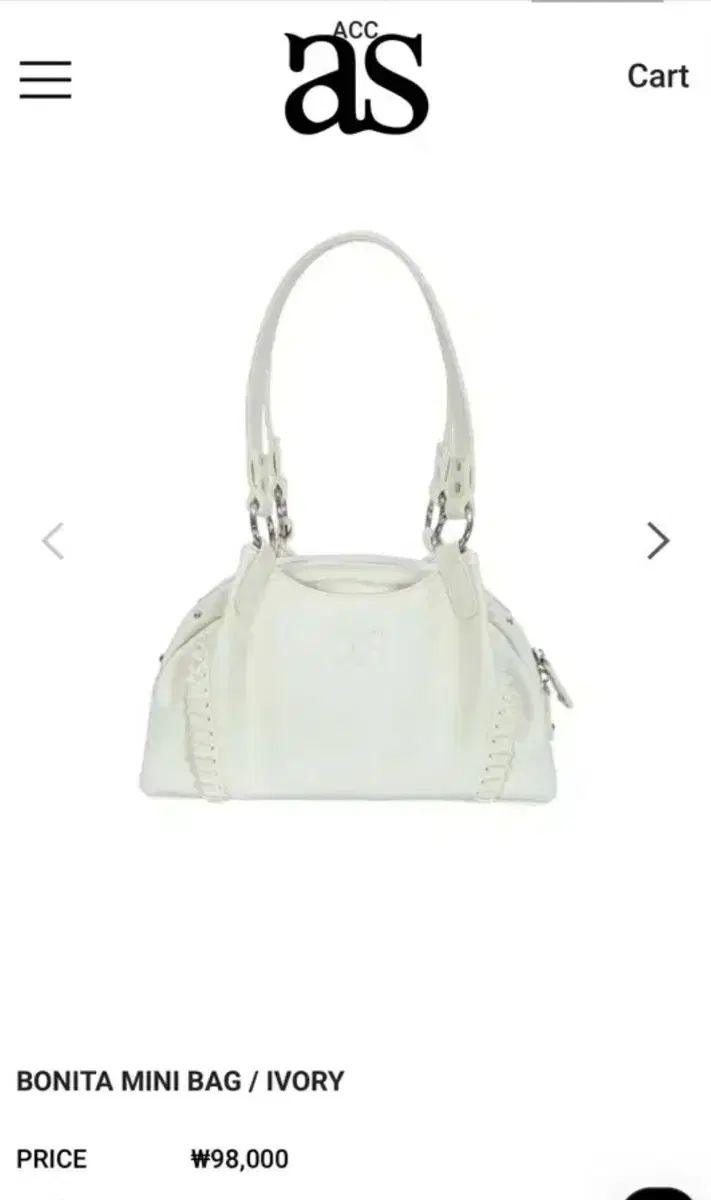Show the next product image
711x1200 pixels.
658,540
